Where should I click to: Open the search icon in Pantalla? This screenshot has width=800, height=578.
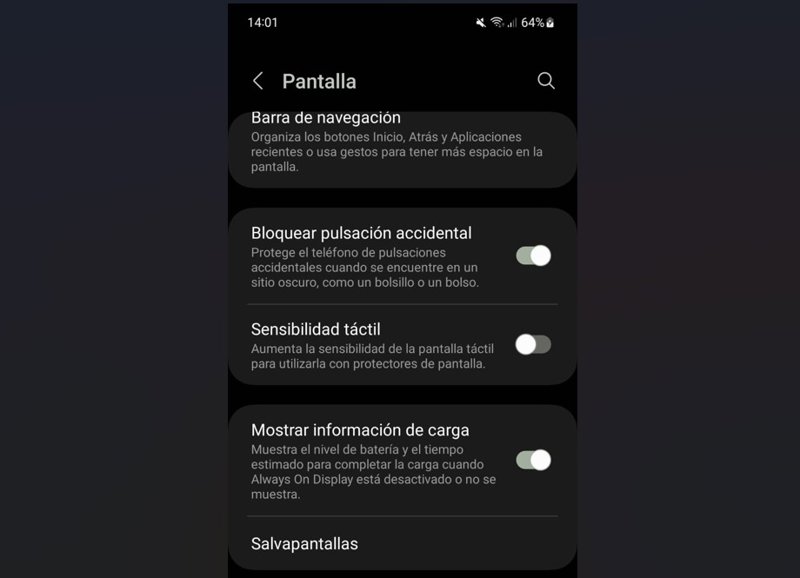pos(545,81)
